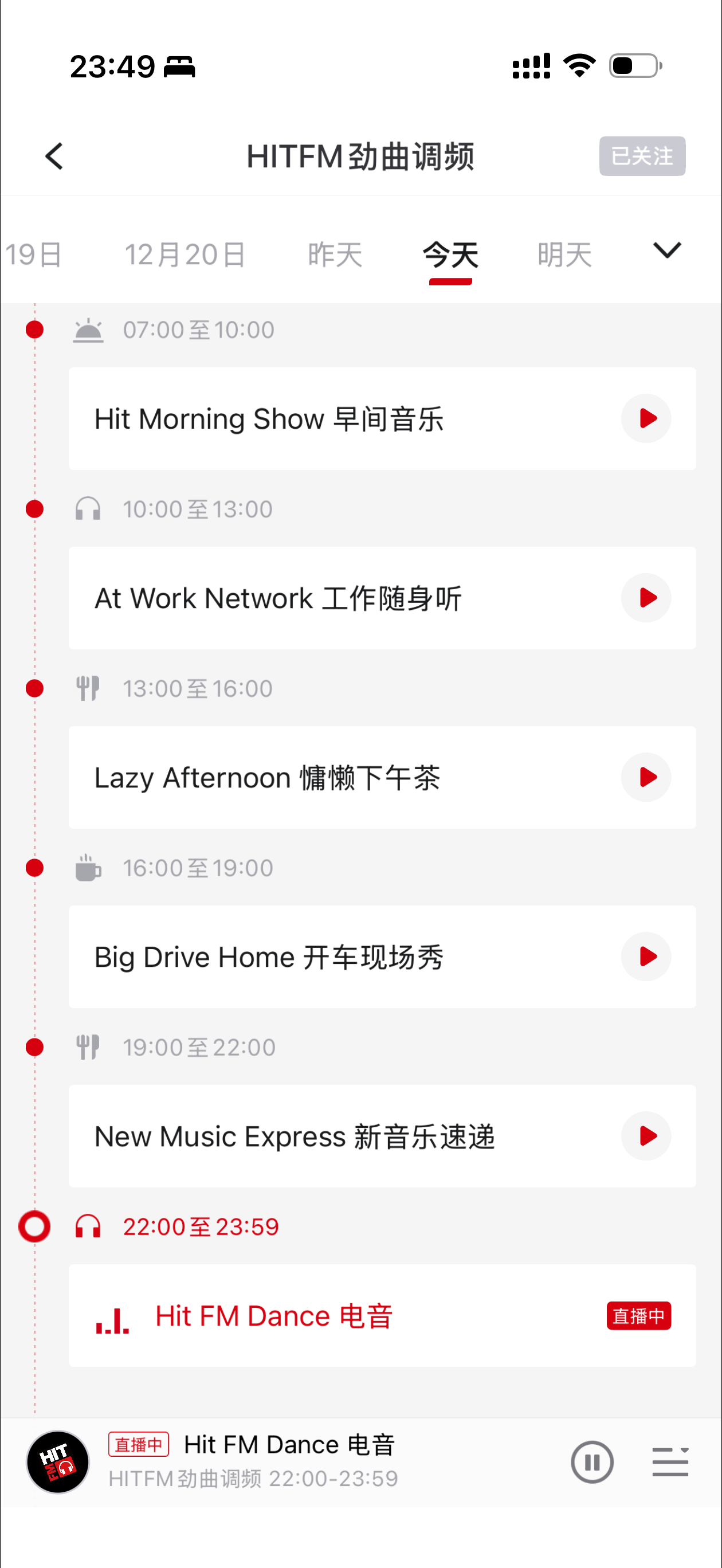Play Big Drive Home 开车现场秀
Screen dimensions: 722x1568
(x=646, y=957)
